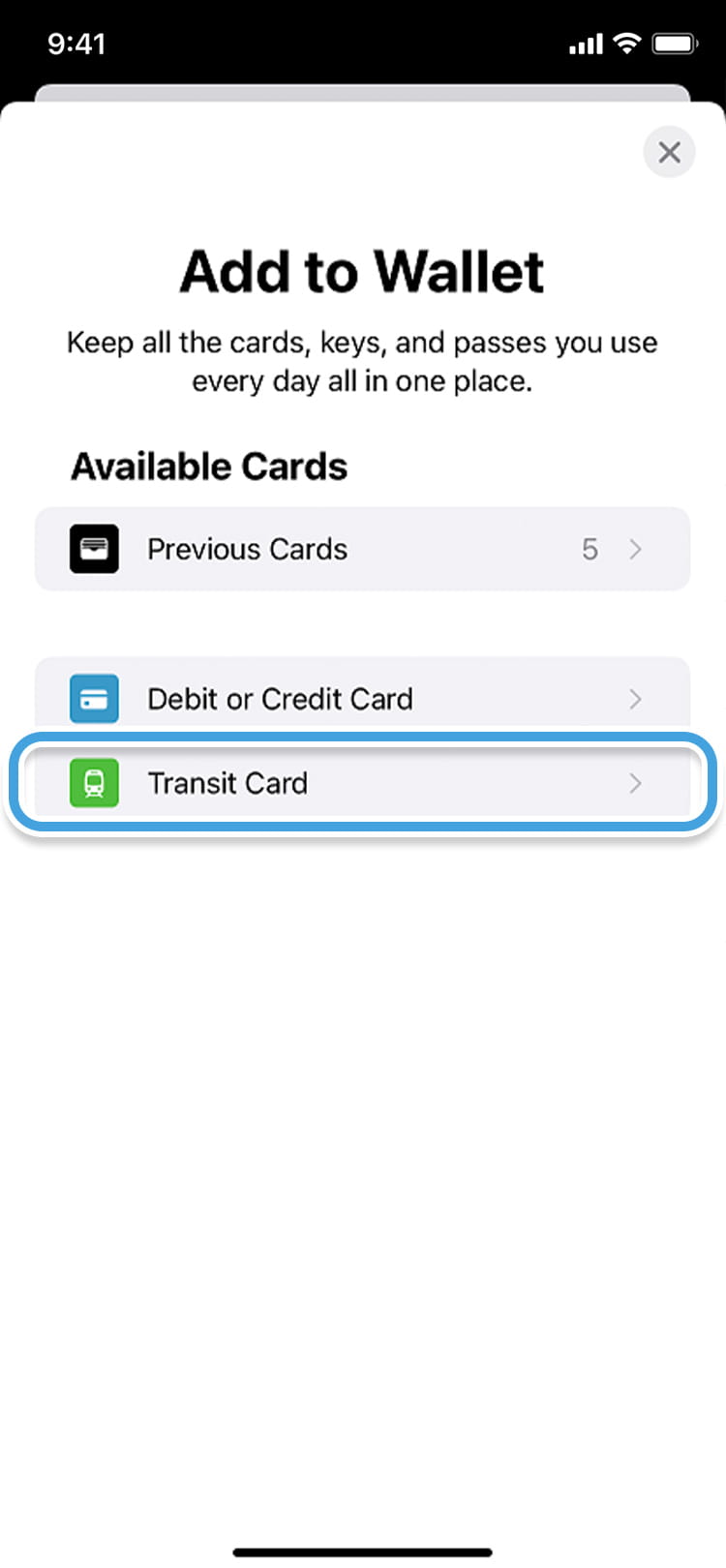Select the Debit or Credit Card option
The image size is (726, 1568).
point(363,699)
